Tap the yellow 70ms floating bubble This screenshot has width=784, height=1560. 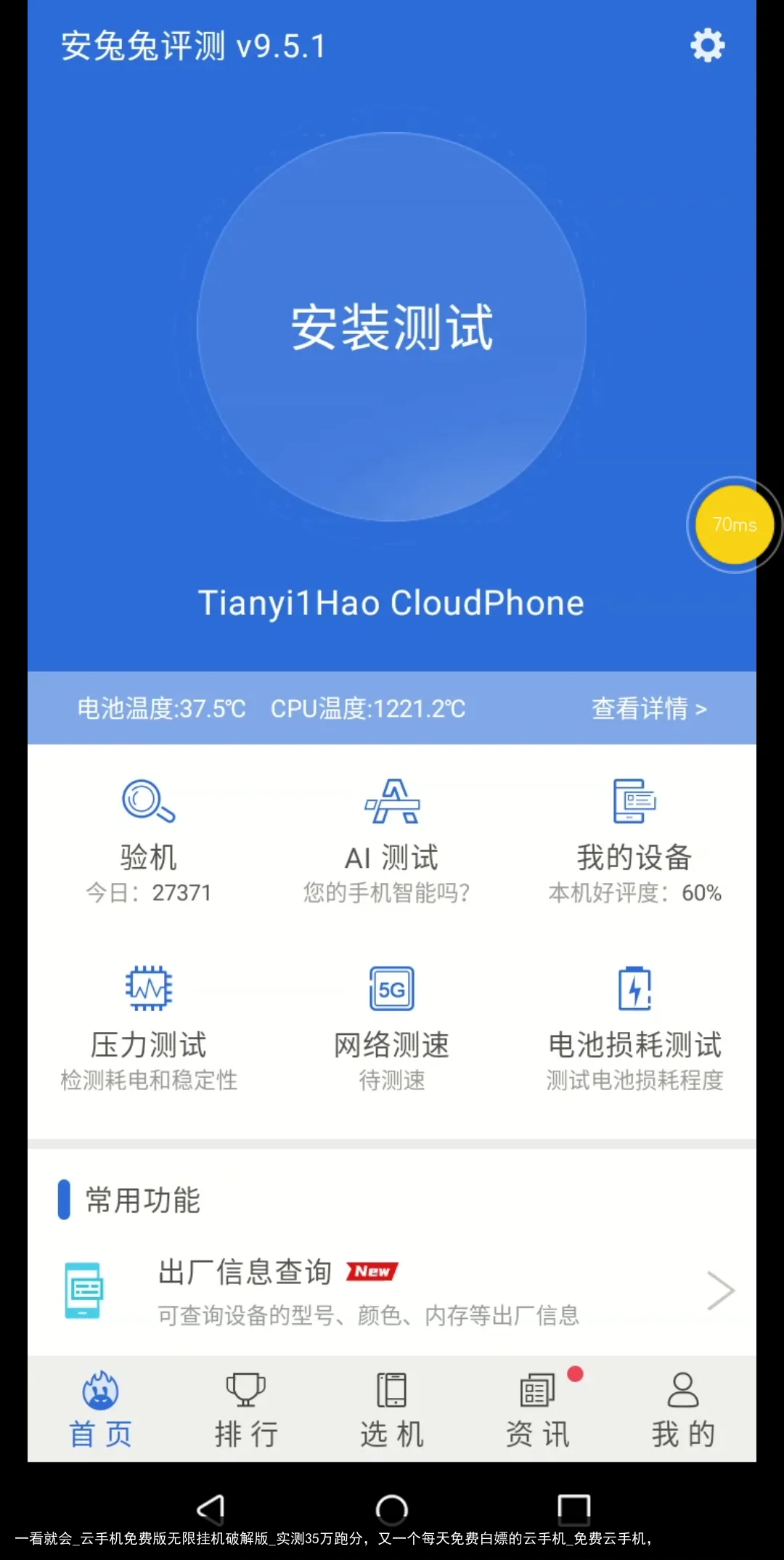click(x=734, y=524)
